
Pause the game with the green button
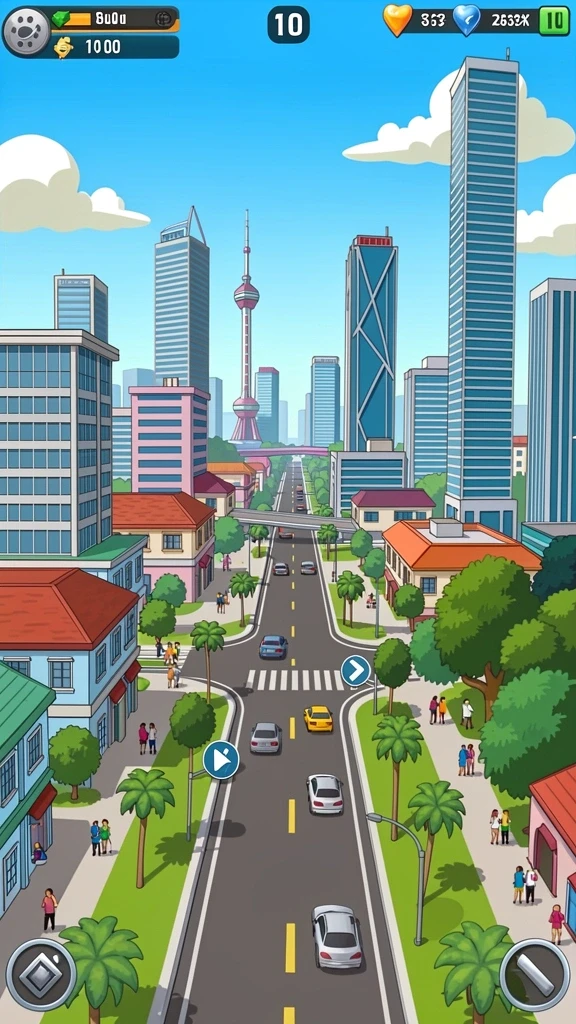pos(554,21)
